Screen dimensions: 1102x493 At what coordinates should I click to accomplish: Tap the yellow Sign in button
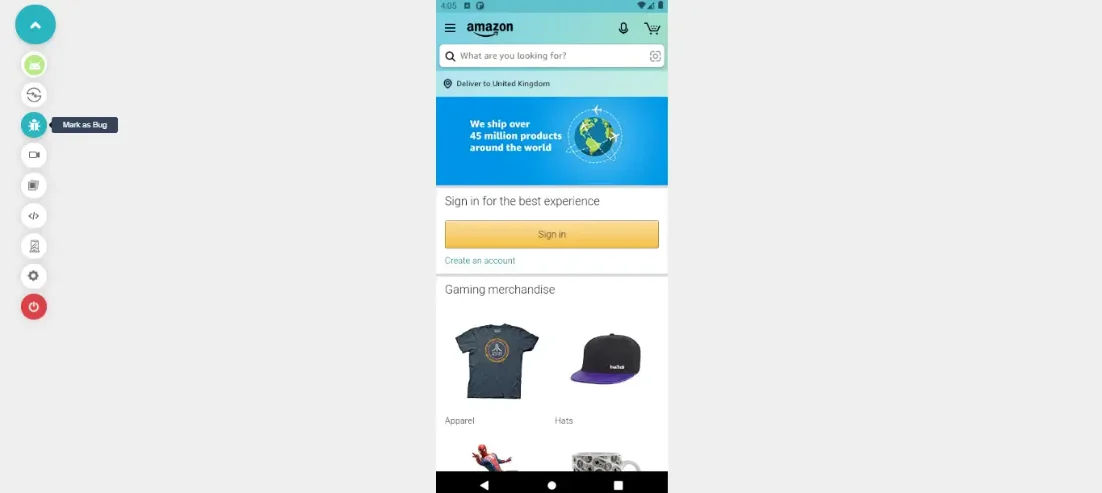click(552, 234)
